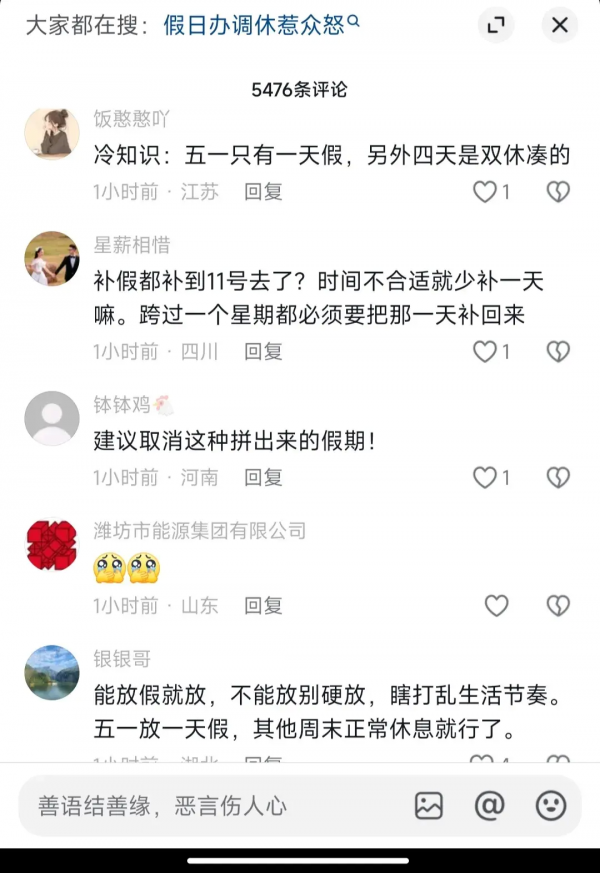Like 饭憨憨吖's comment

click(485, 192)
